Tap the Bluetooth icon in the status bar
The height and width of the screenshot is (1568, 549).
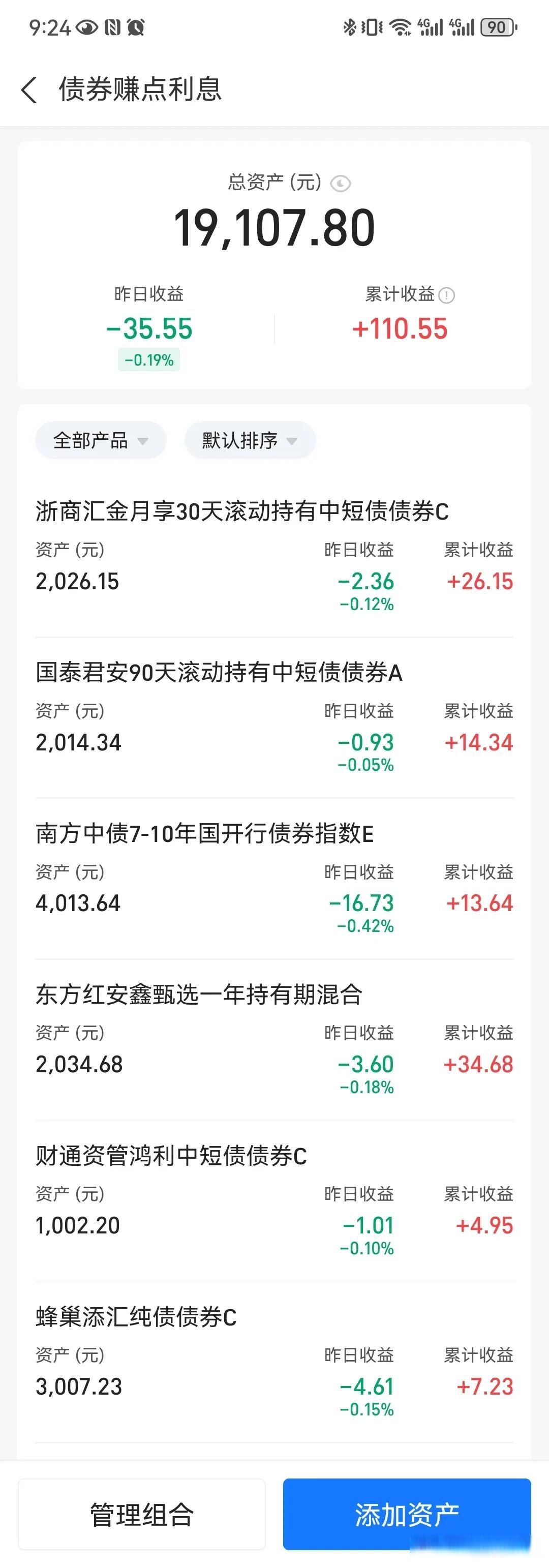click(x=350, y=27)
